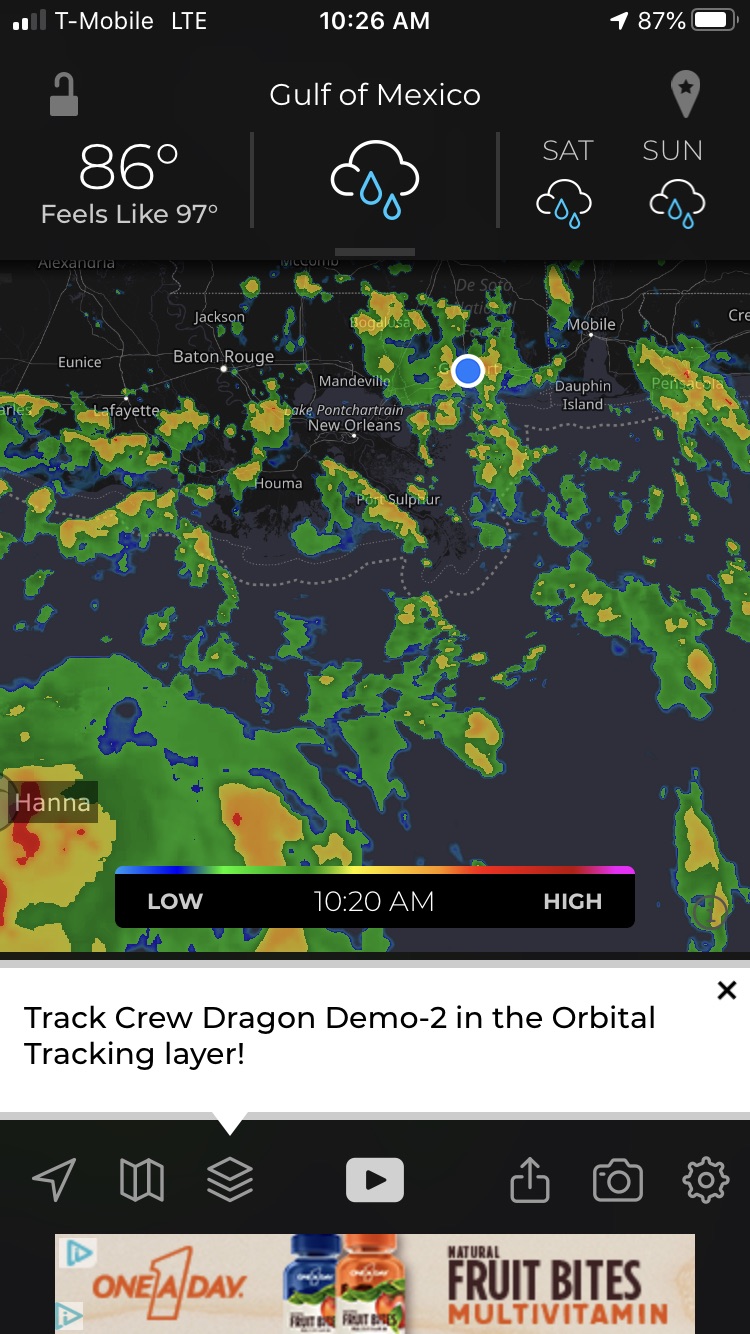Open Saturday's forecast
Screen dimensions: 750x1334
pos(567,180)
